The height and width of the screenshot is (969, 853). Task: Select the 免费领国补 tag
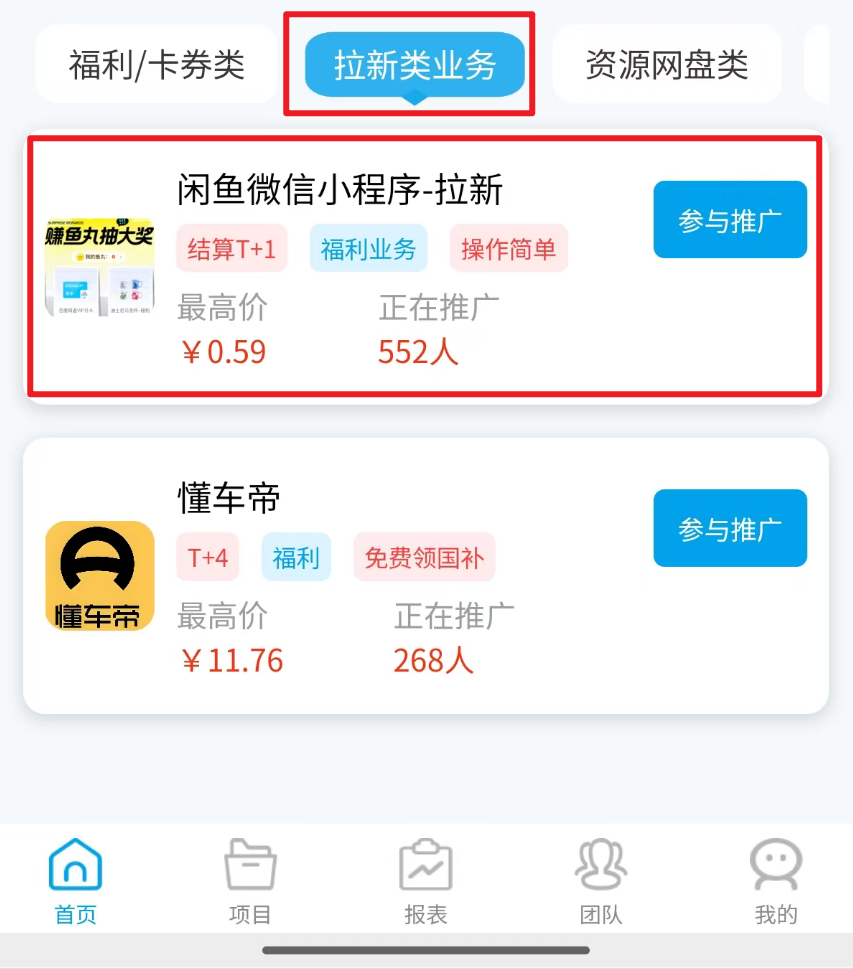click(423, 557)
